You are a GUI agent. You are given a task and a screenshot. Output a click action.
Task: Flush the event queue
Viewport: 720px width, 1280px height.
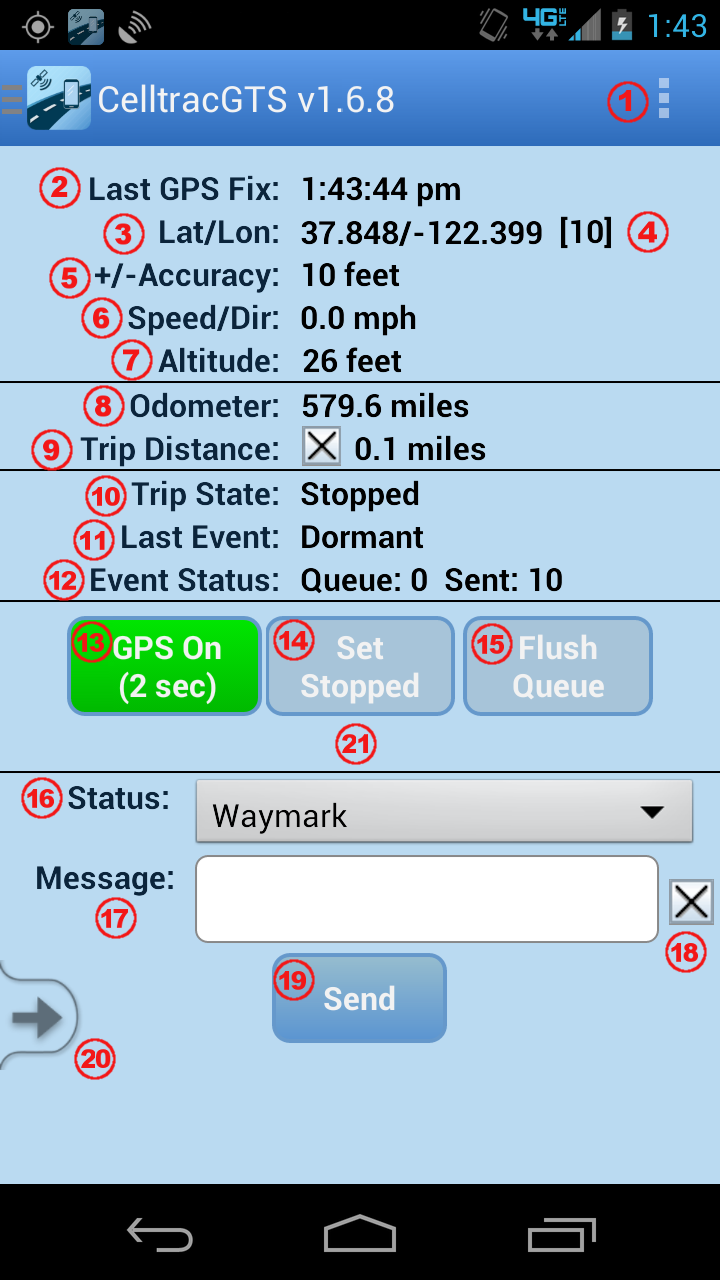pos(558,666)
